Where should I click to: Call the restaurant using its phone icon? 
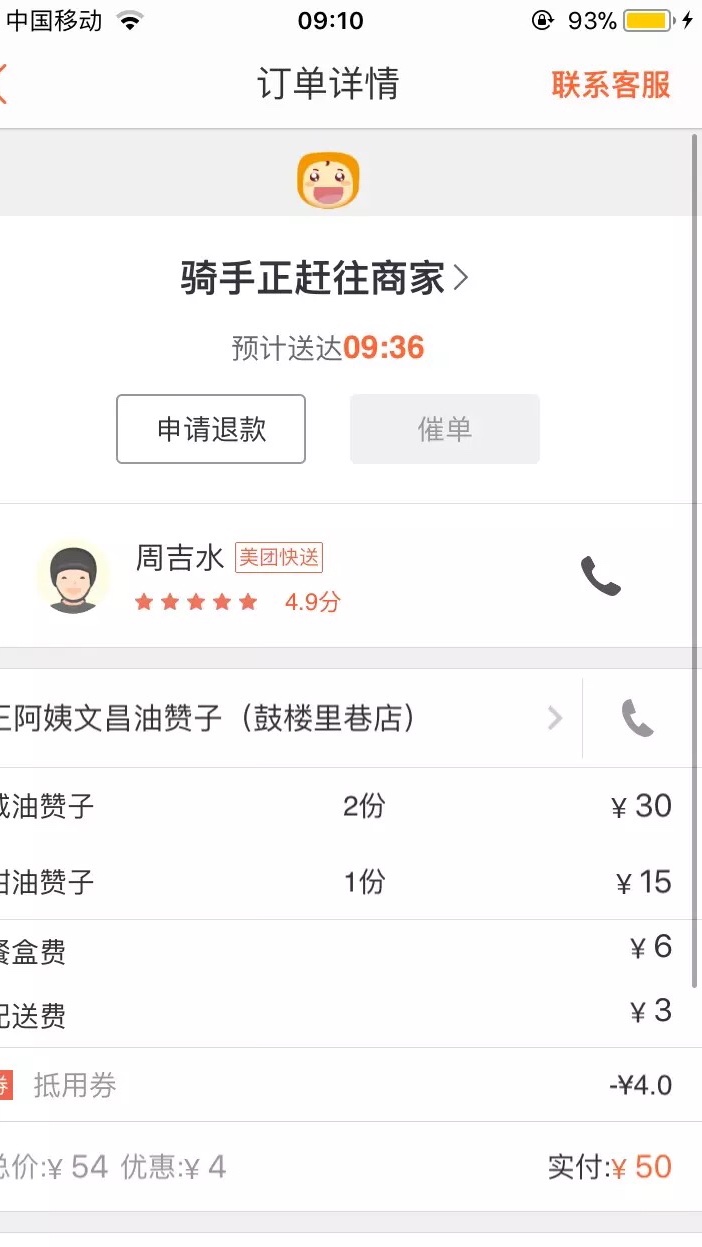[637, 718]
